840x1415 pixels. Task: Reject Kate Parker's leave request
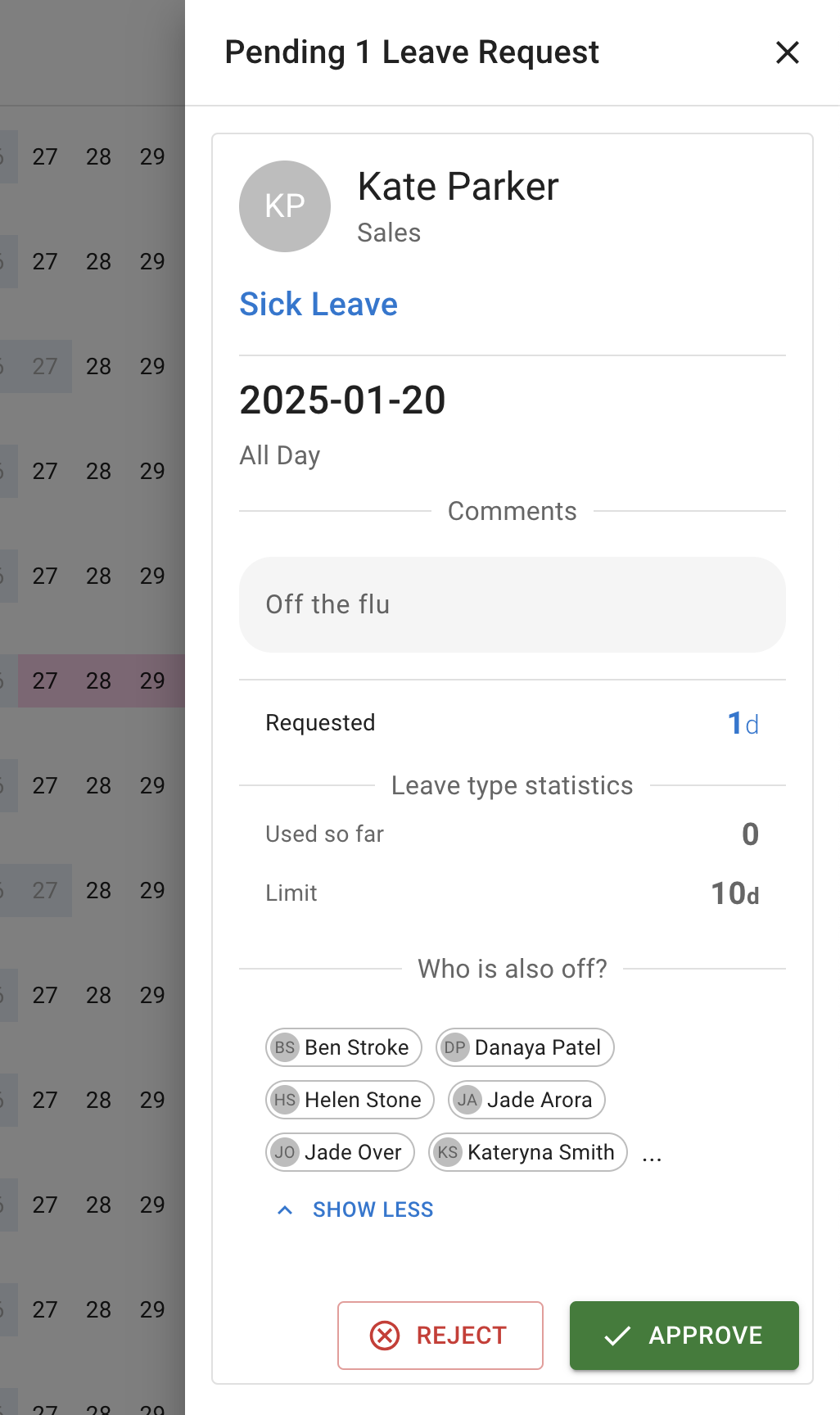(x=440, y=1336)
